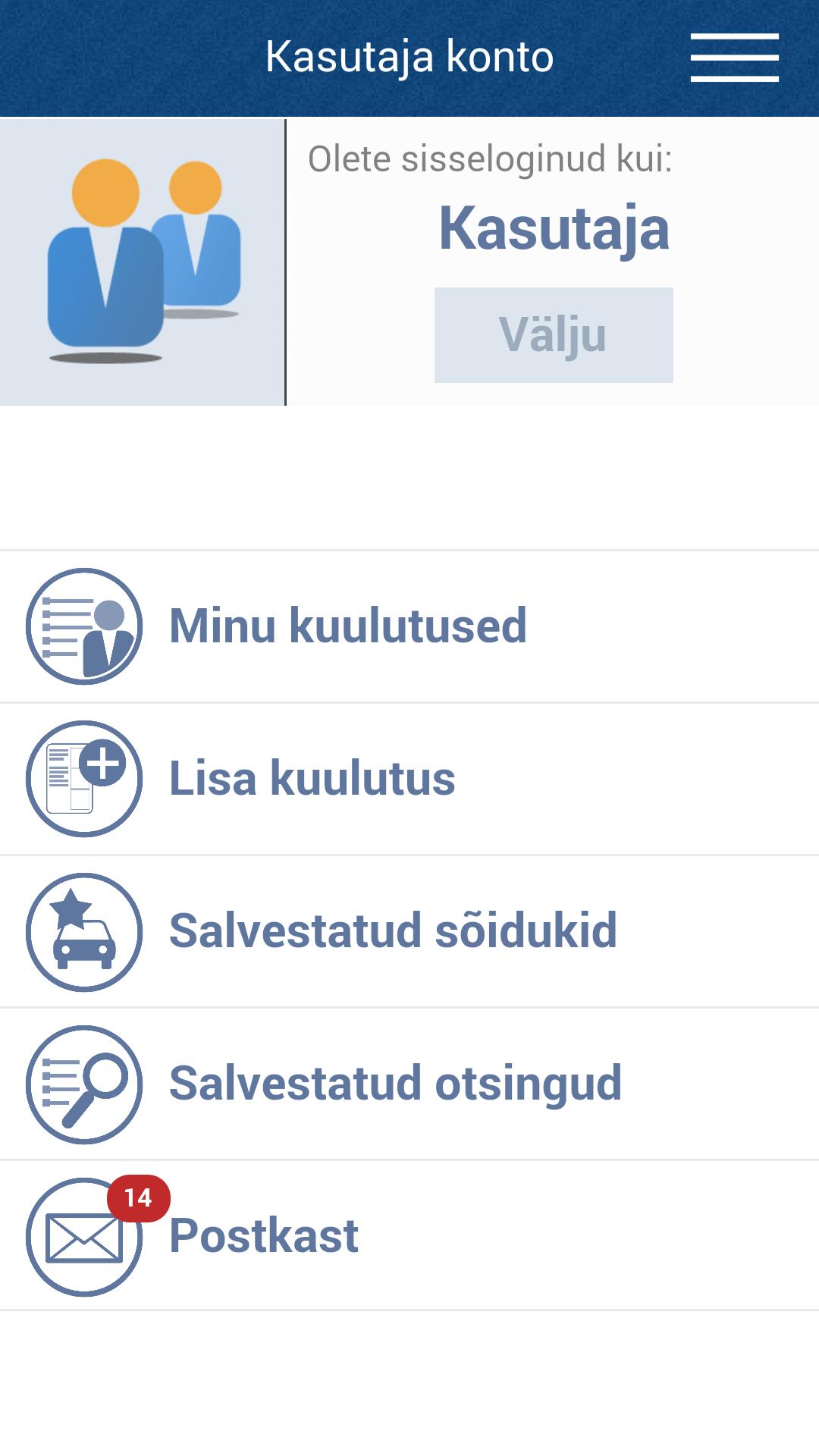The image size is (819, 1456).
Task: Log out with the Välju button
Action: [x=554, y=334]
